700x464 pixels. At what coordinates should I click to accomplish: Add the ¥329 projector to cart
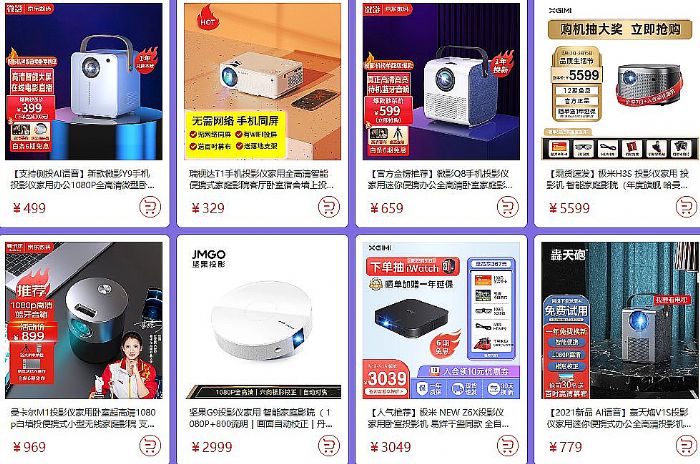[x=329, y=207]
